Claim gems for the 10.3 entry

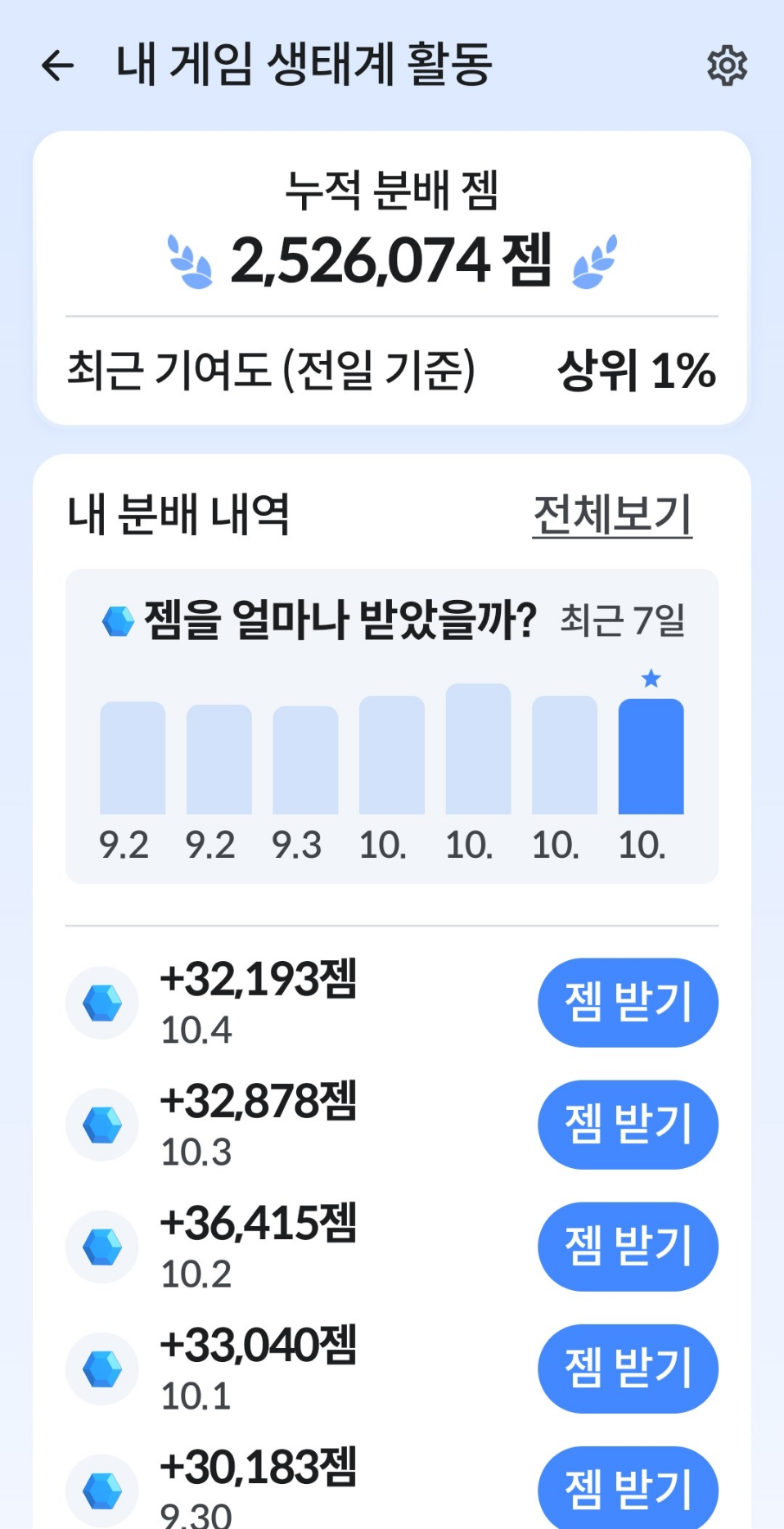(x=628, y=1124)
